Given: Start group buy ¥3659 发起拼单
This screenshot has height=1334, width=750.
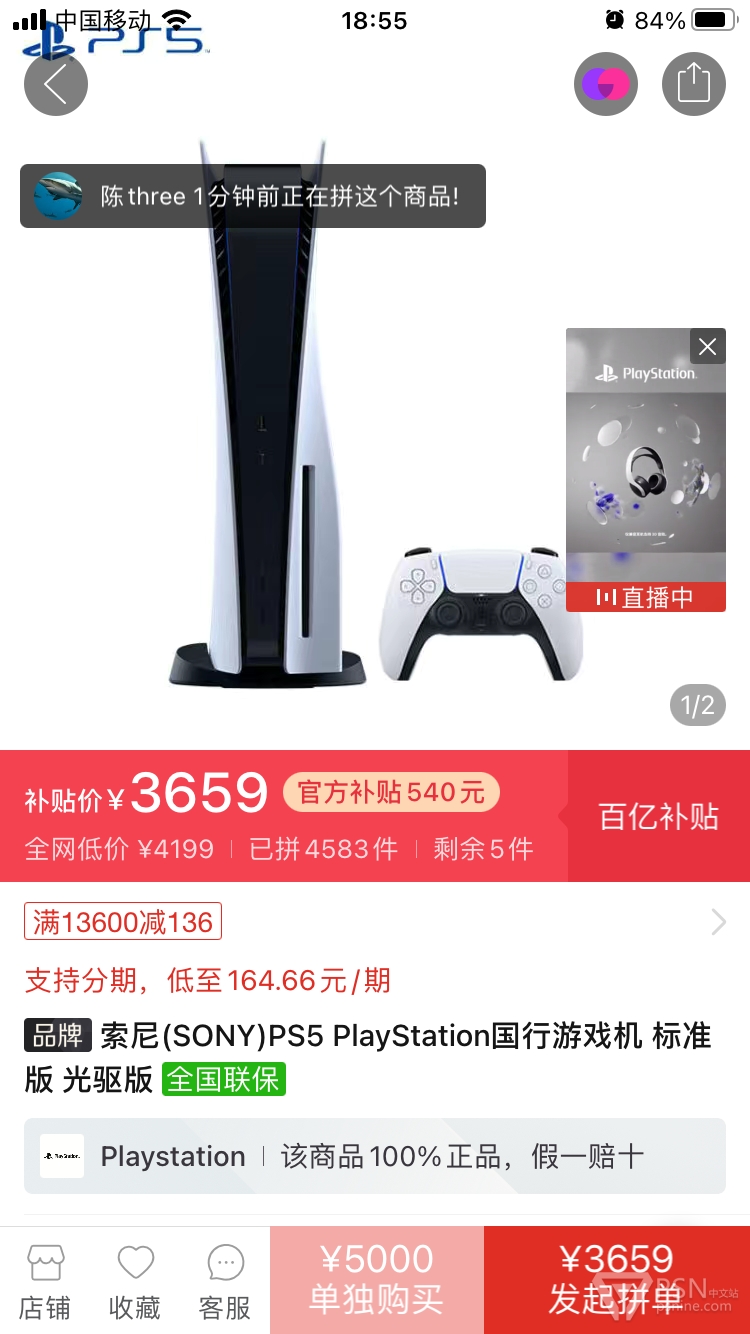Looking at the screenshot, I should tap(617, 1280).
